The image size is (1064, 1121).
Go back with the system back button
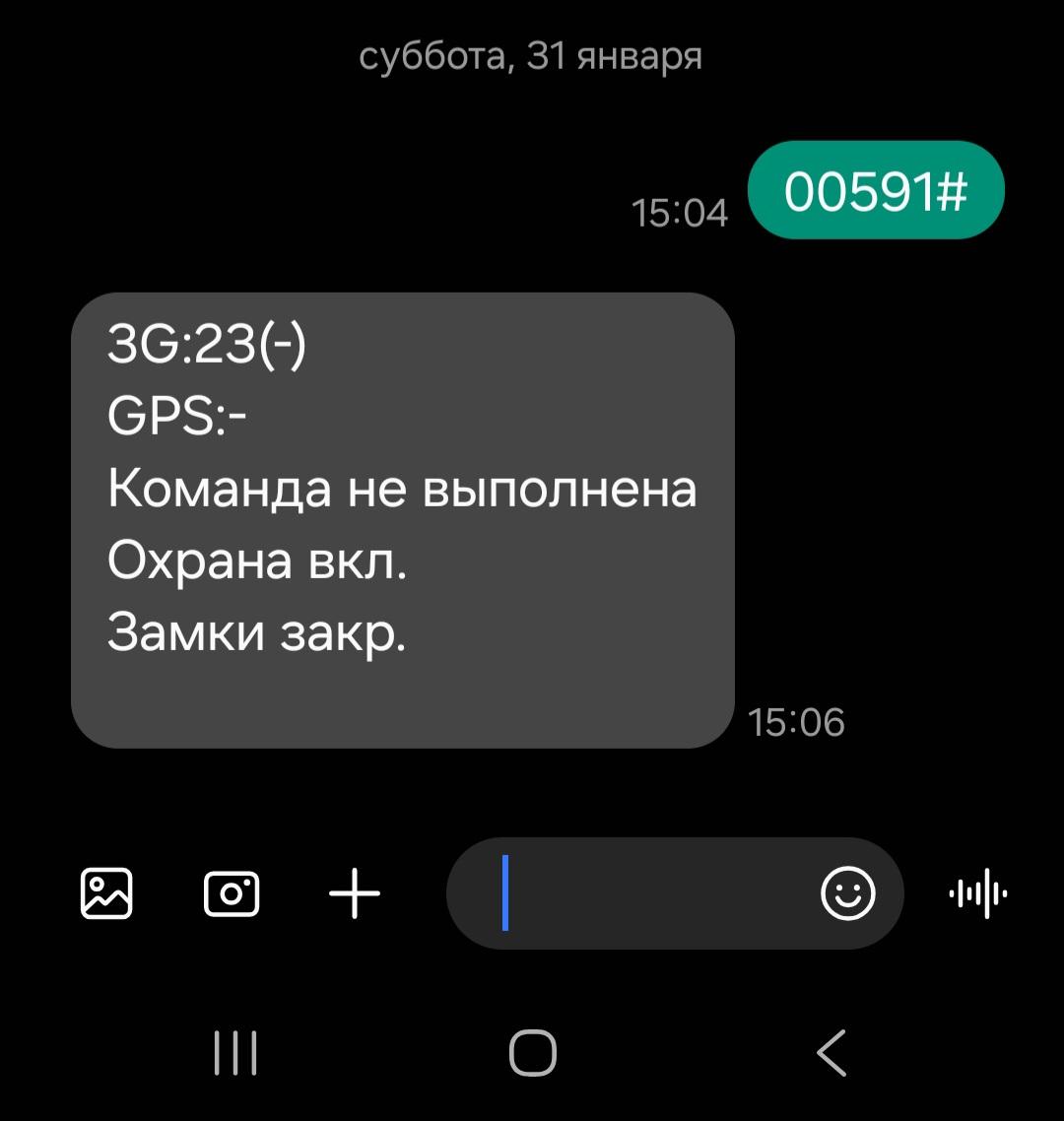(832, 1053)
